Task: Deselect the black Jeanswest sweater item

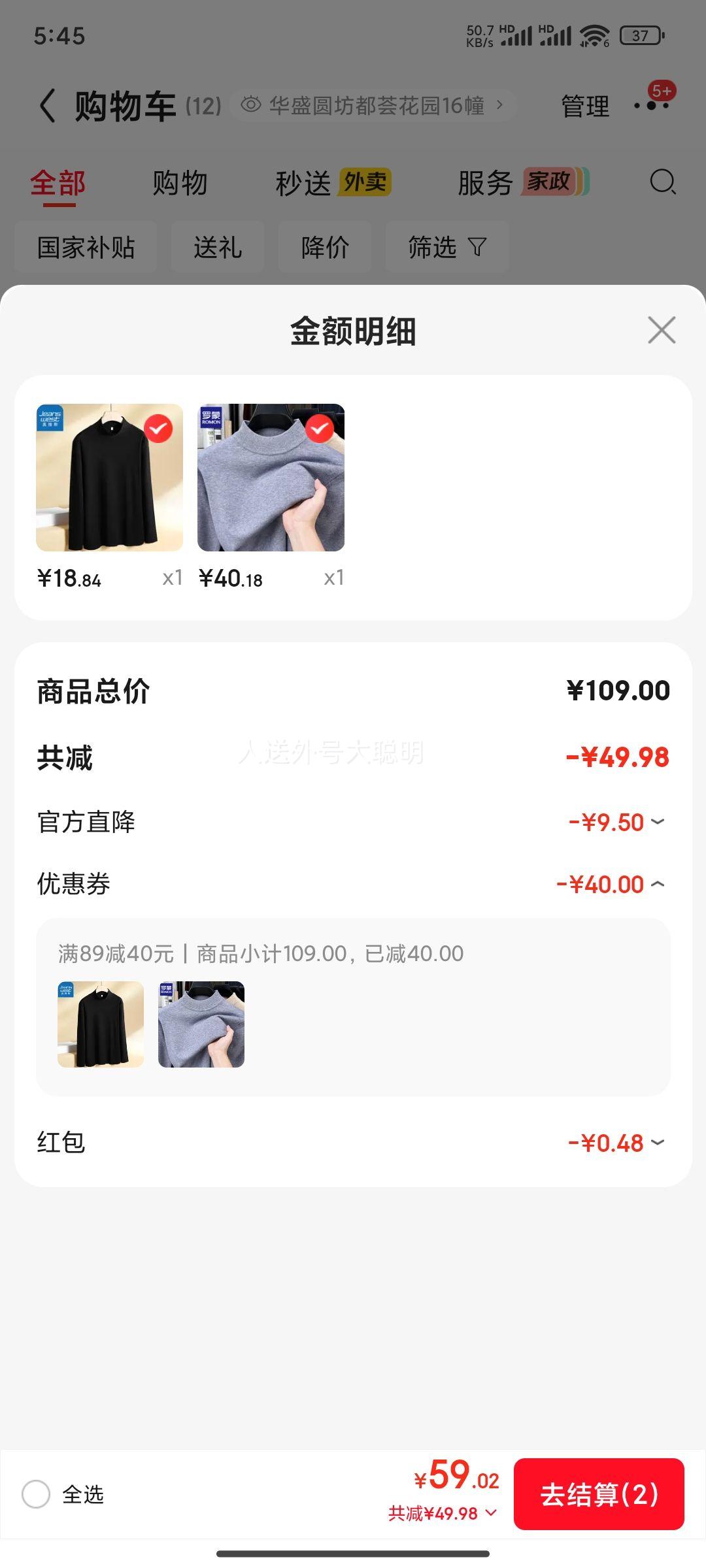Action: (158, 429)
